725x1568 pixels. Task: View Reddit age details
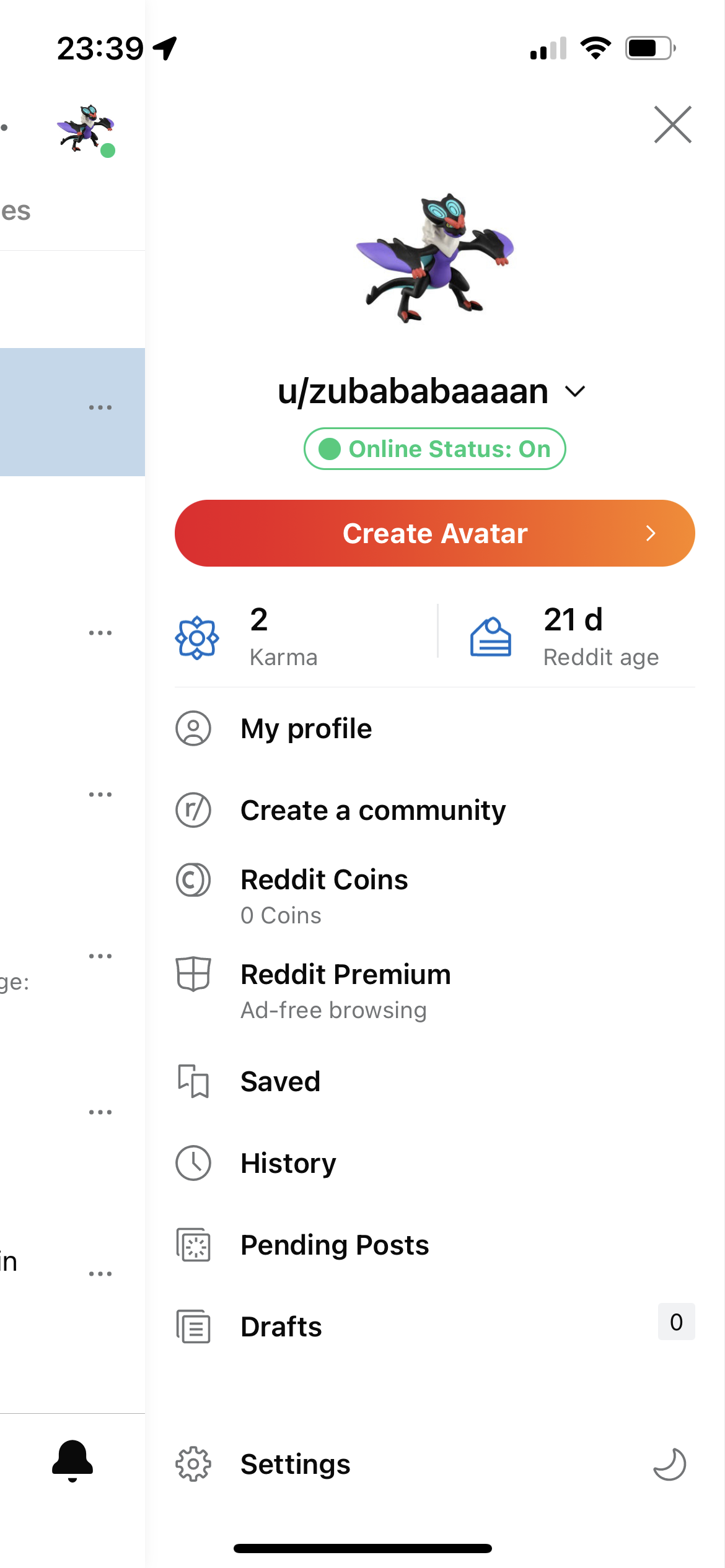565,638
